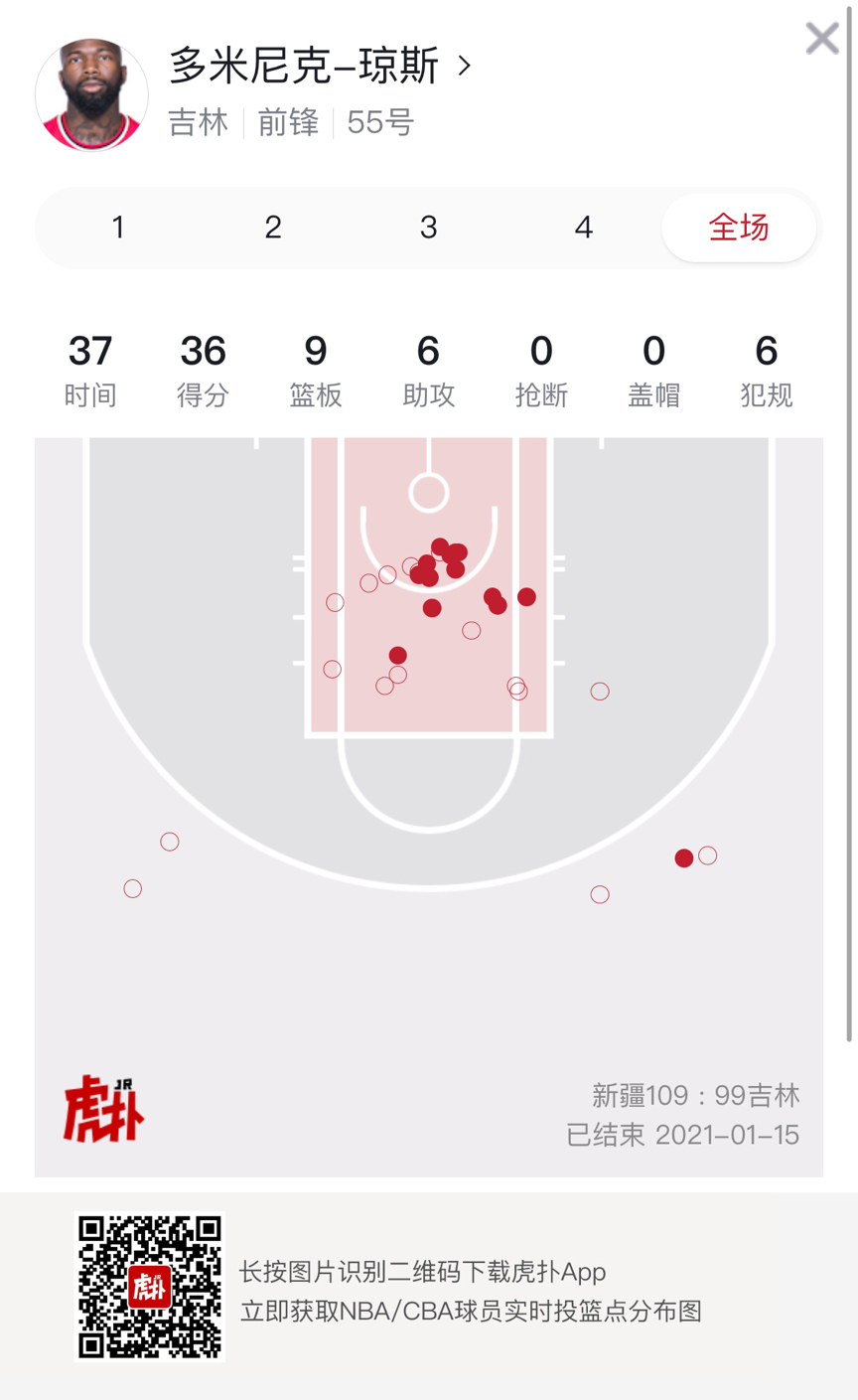The image size is (858, 1400).
Task: Tap the player's avatar photo
Action: (x=91, y=95)
